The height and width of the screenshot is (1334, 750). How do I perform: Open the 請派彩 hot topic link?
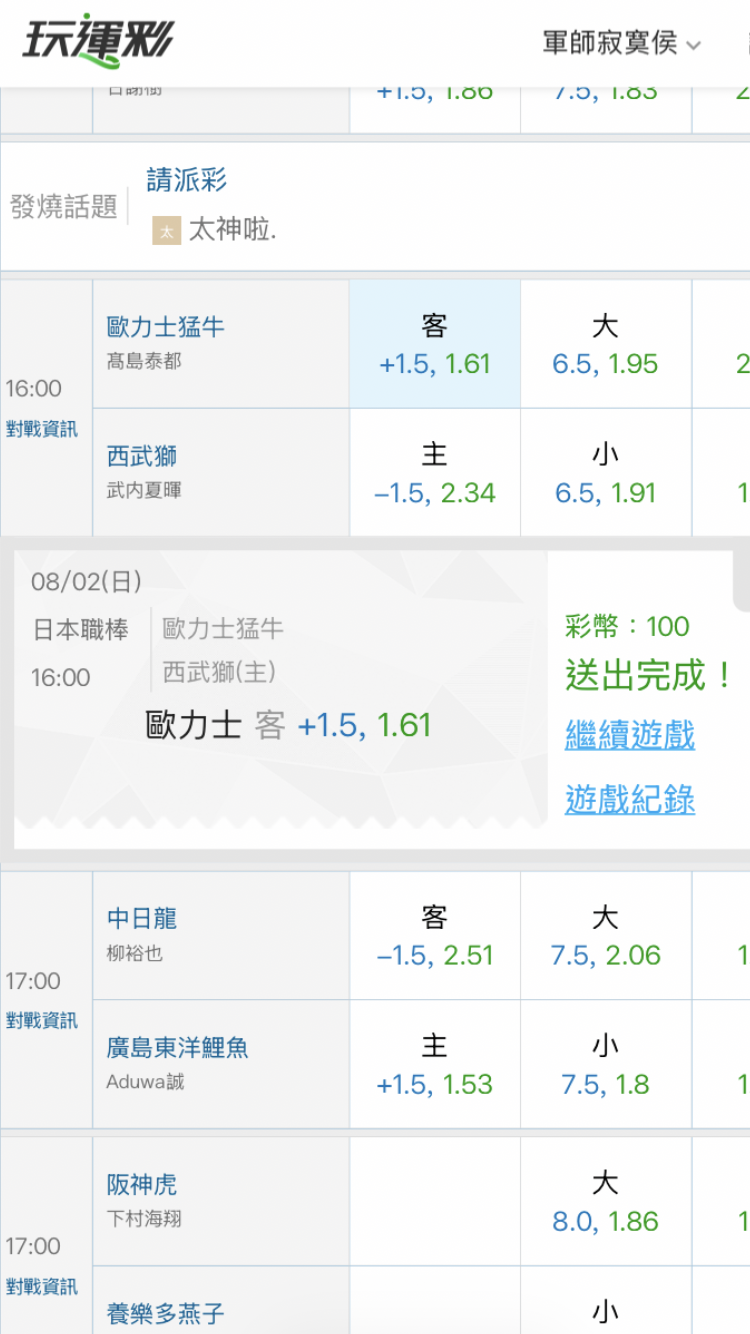tap(187, 181)
